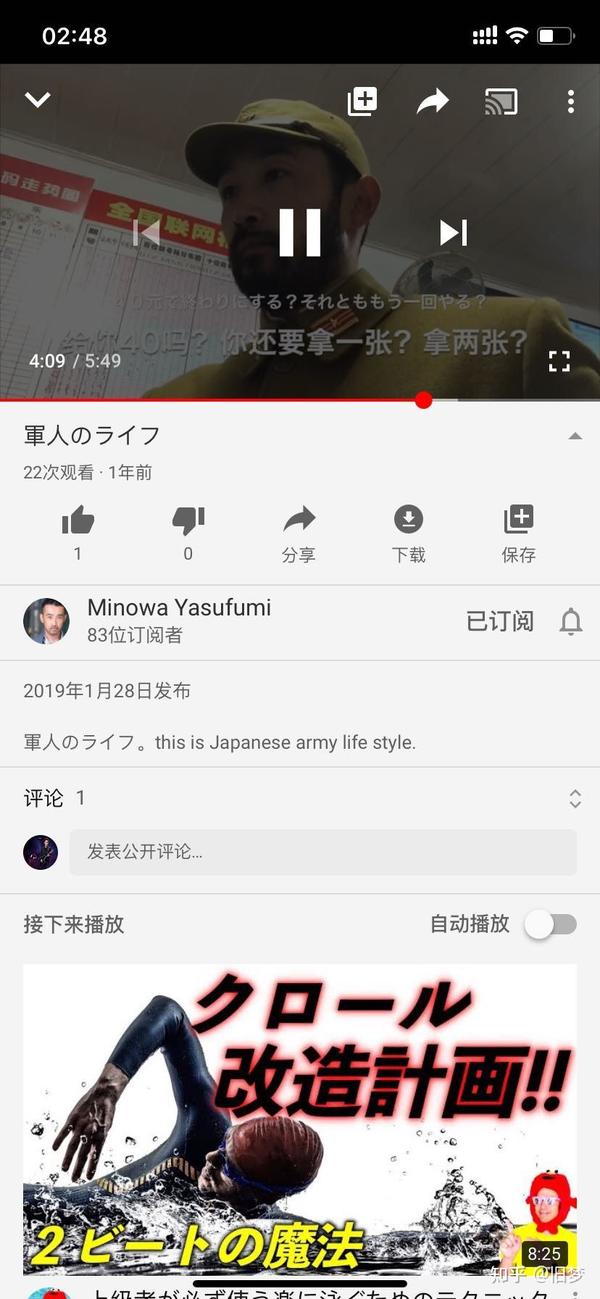Pause the playing video
The width and height of the screenshot is (600, 1299).
pos(299,232)
